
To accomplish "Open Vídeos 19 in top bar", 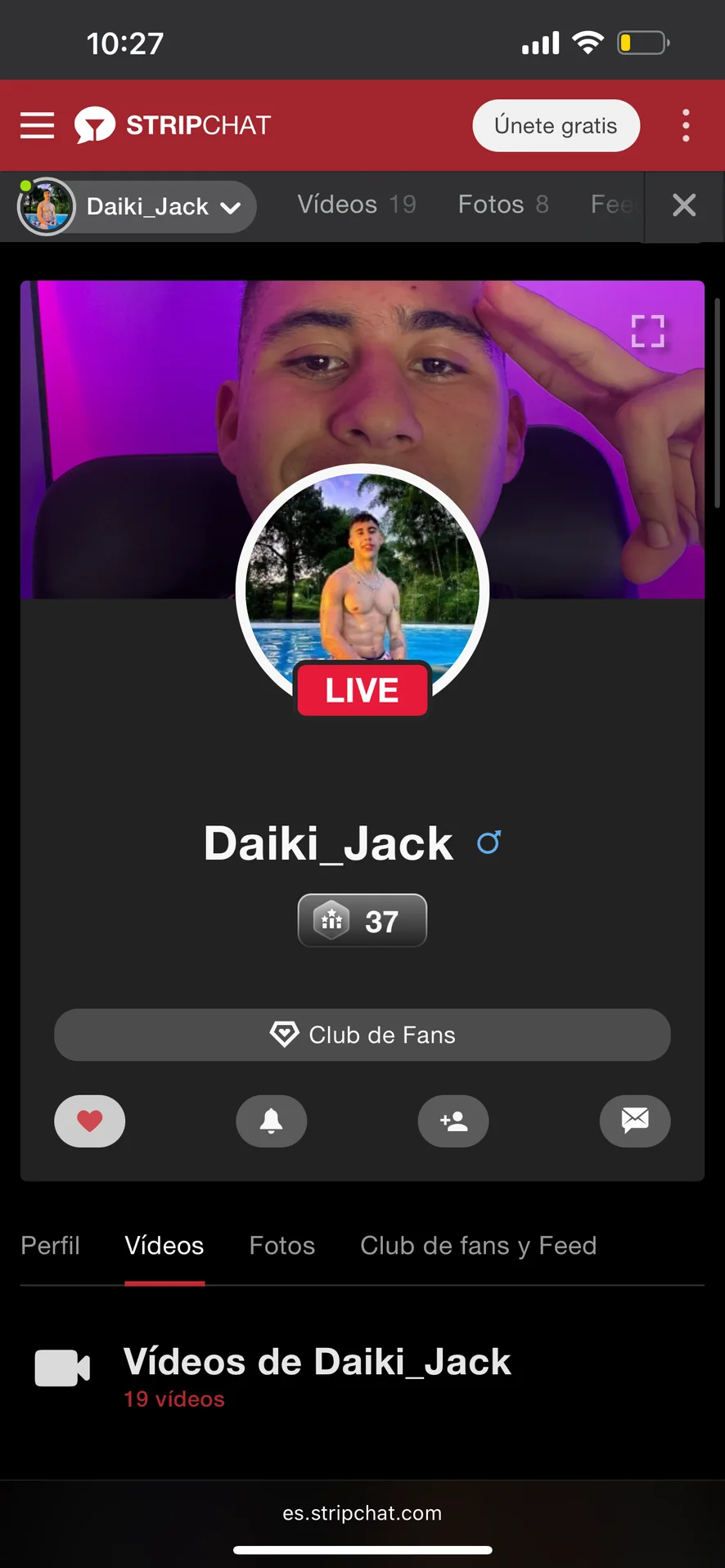I will pos(357,204).
